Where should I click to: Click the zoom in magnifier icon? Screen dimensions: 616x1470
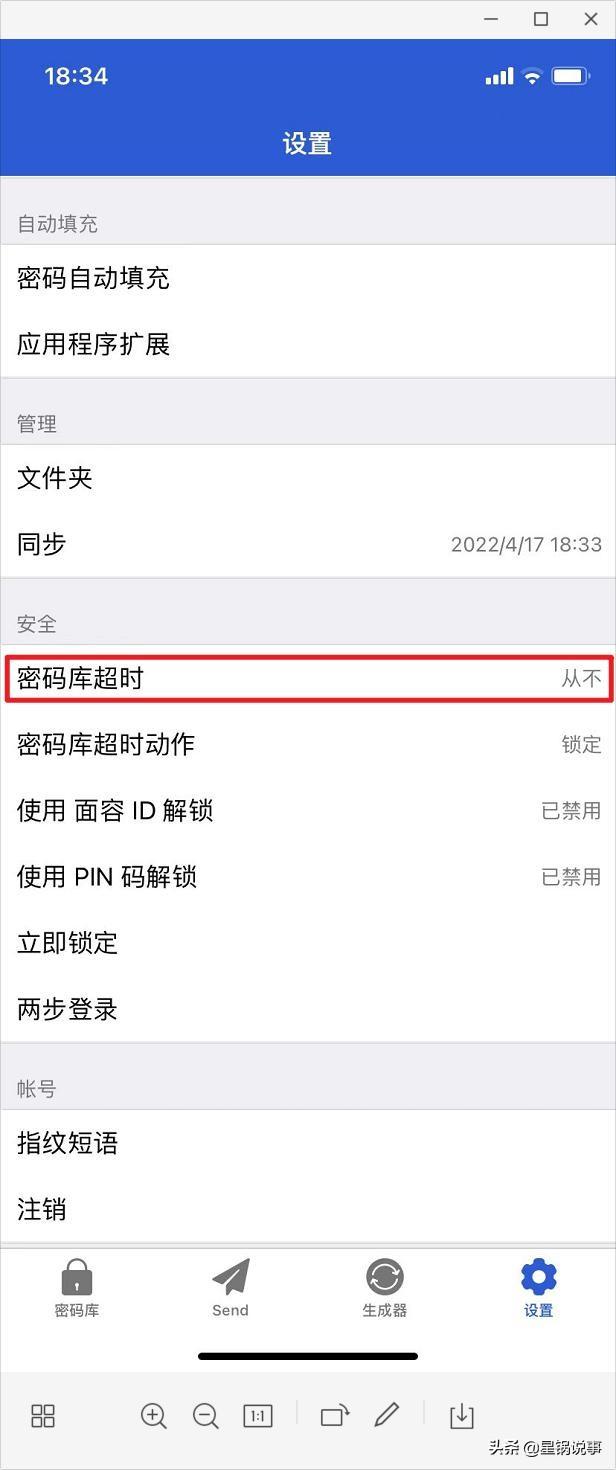click(153, 1416)
